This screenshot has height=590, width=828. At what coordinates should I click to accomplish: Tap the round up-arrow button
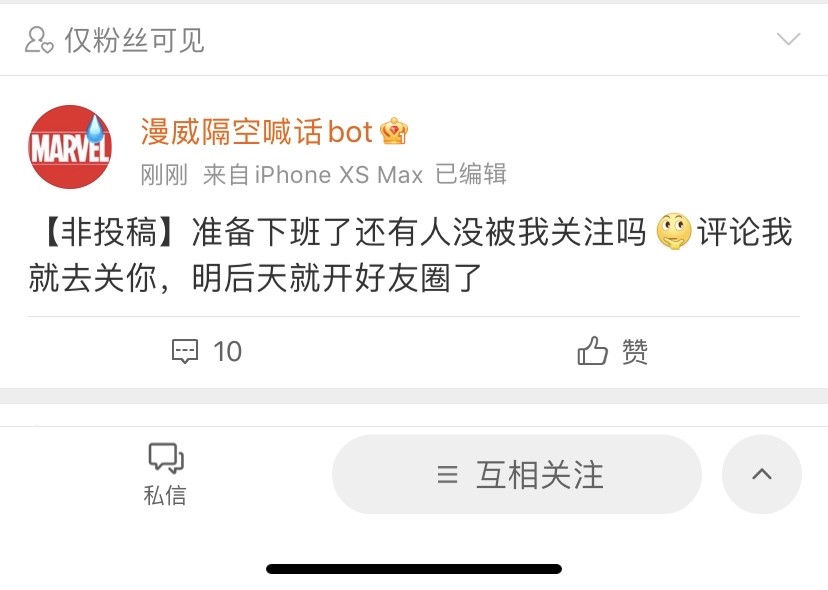(x=761, y=475)
